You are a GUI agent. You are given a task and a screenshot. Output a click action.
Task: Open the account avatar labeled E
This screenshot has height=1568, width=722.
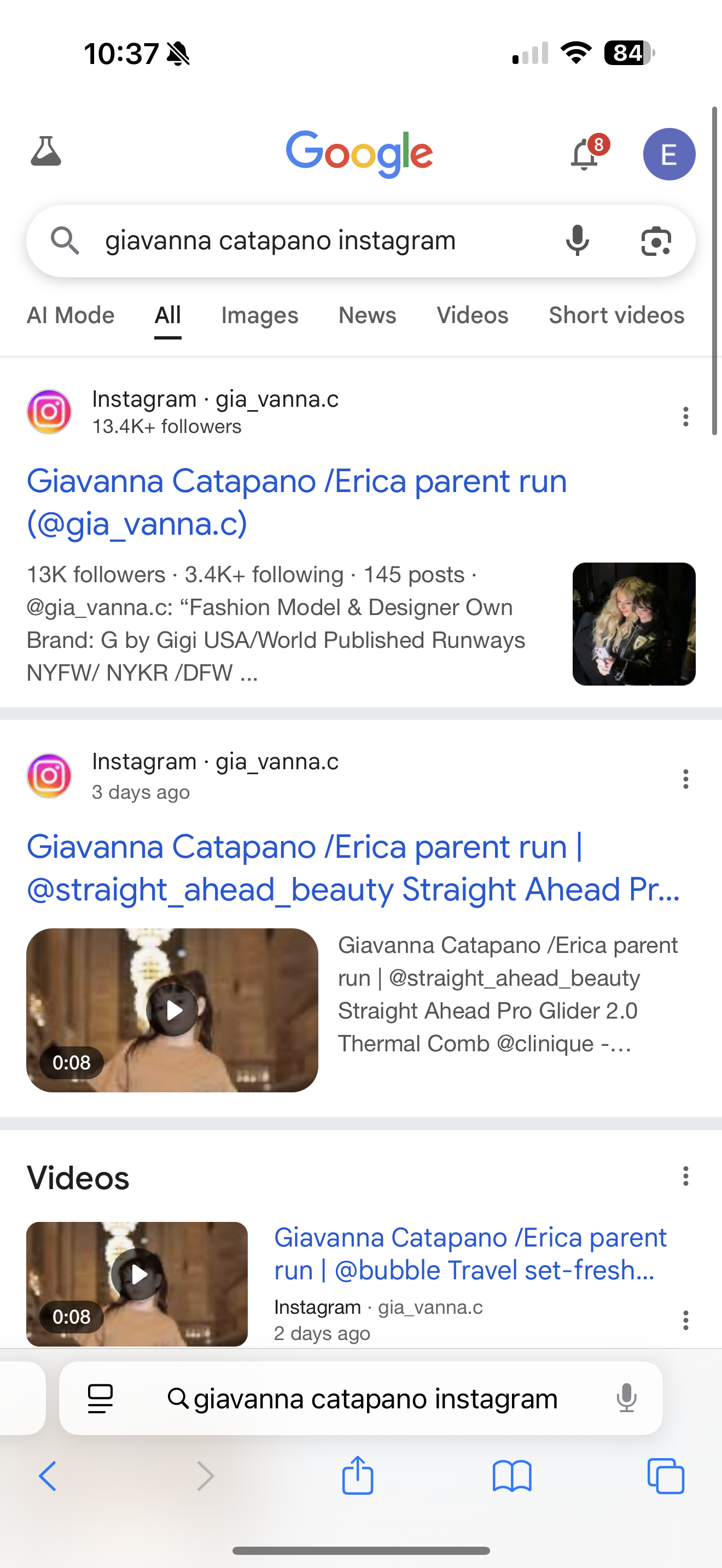coord(669,154)
